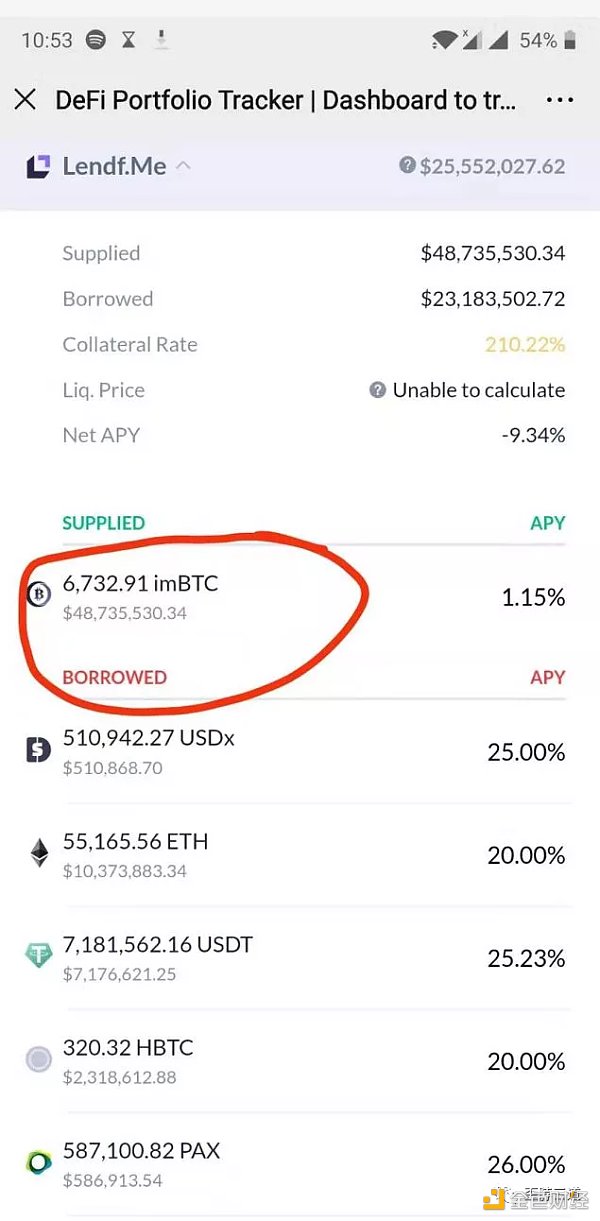600x1221 pixels.
Task: Close the DeFi Portfolio Tracker page
Action: 25,100
